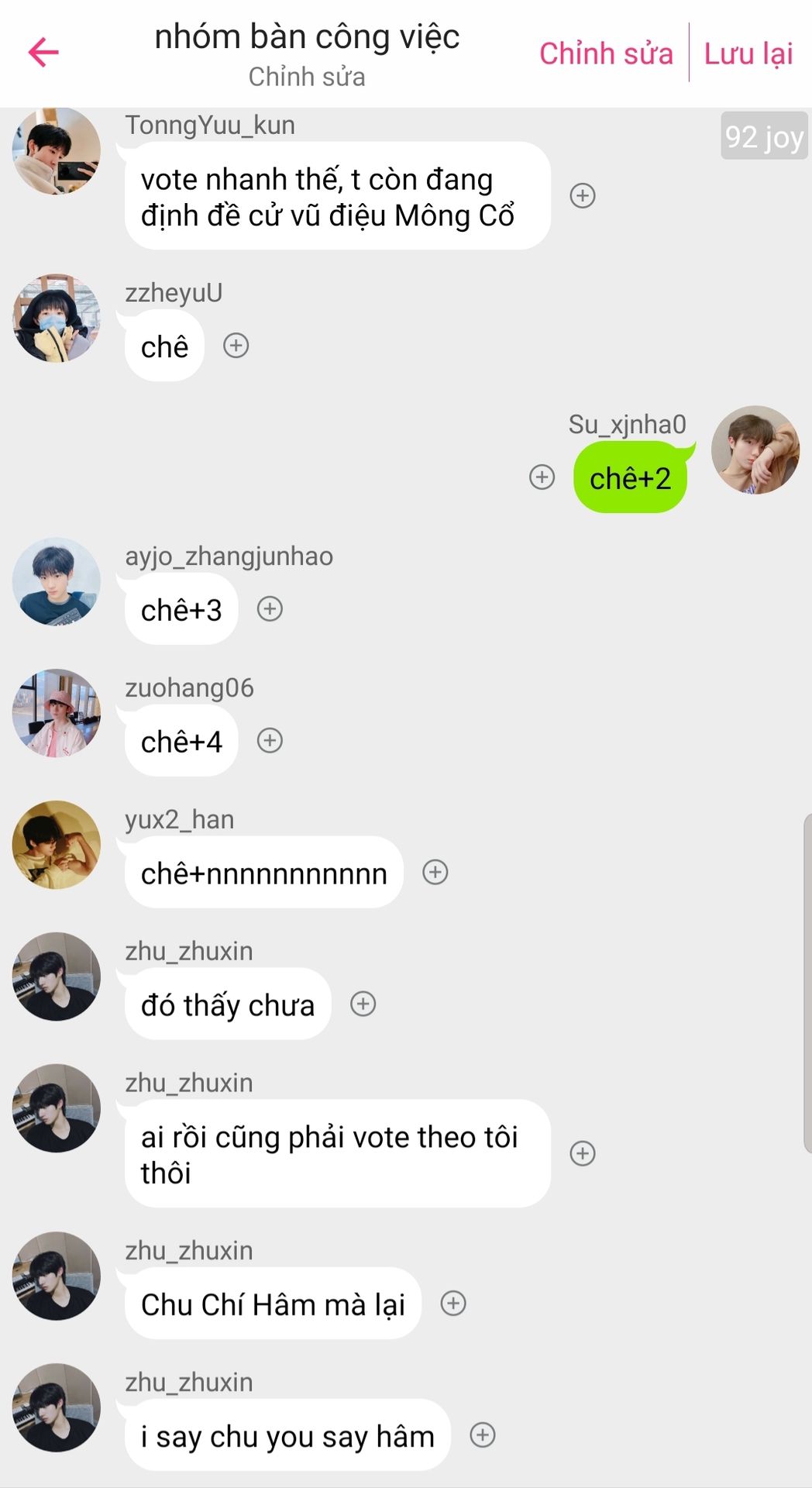Screen dimensions: 812x1488
Task: Tap plus icon beside the green "chê+2" bubble
Action: (x=542, y=477)
